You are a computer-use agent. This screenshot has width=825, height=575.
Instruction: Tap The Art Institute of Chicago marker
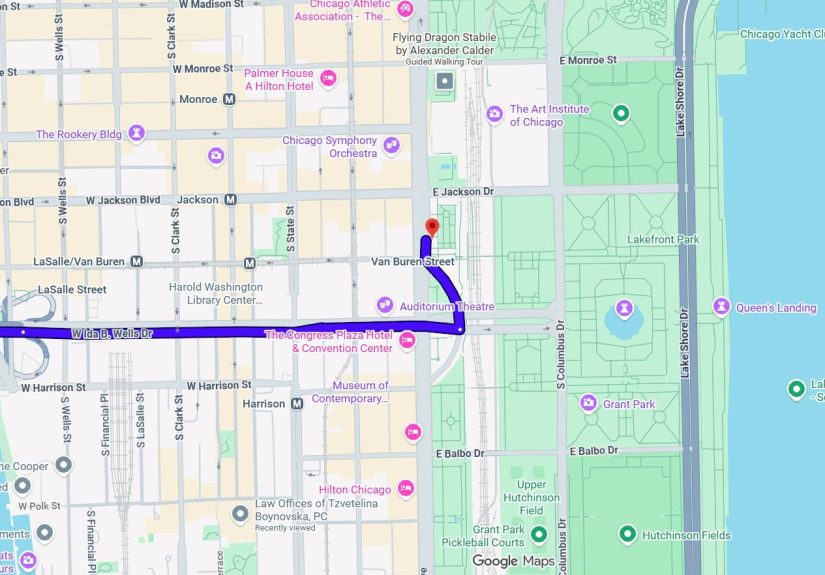pyautogui.click(x=494, y=115)
